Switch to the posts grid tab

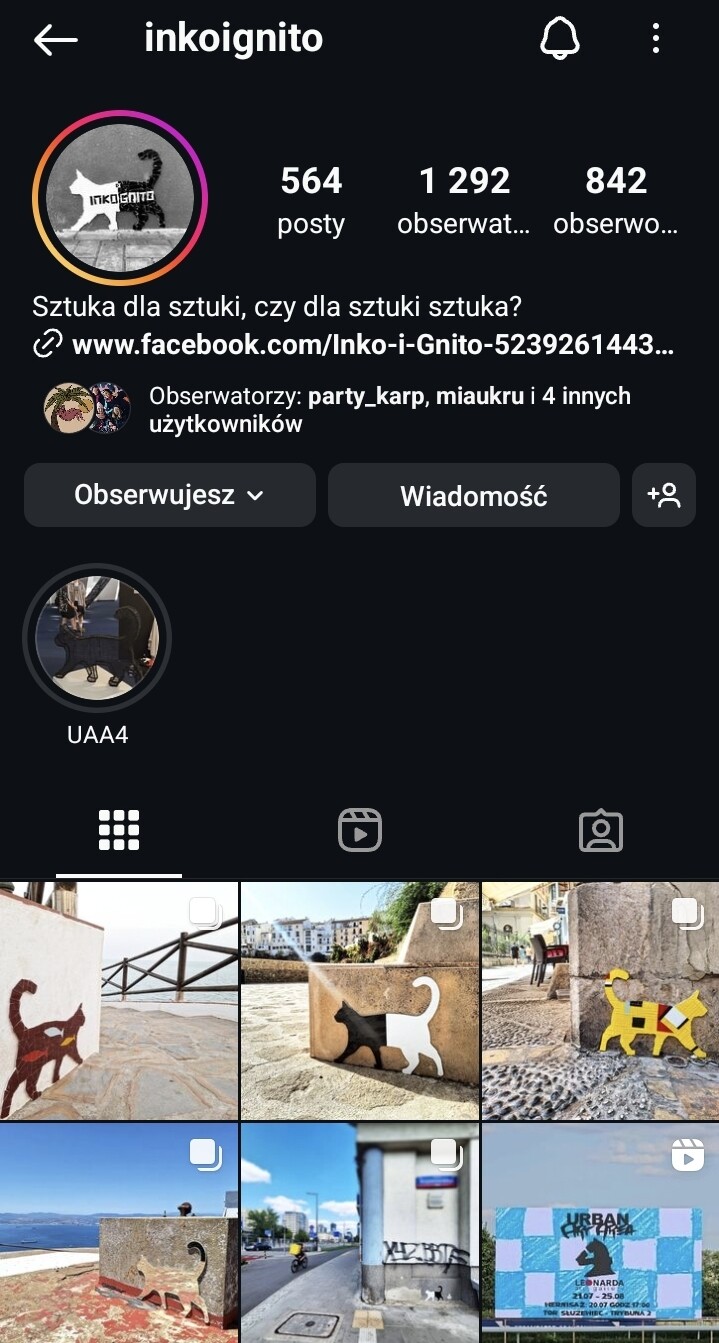[119, 830]
